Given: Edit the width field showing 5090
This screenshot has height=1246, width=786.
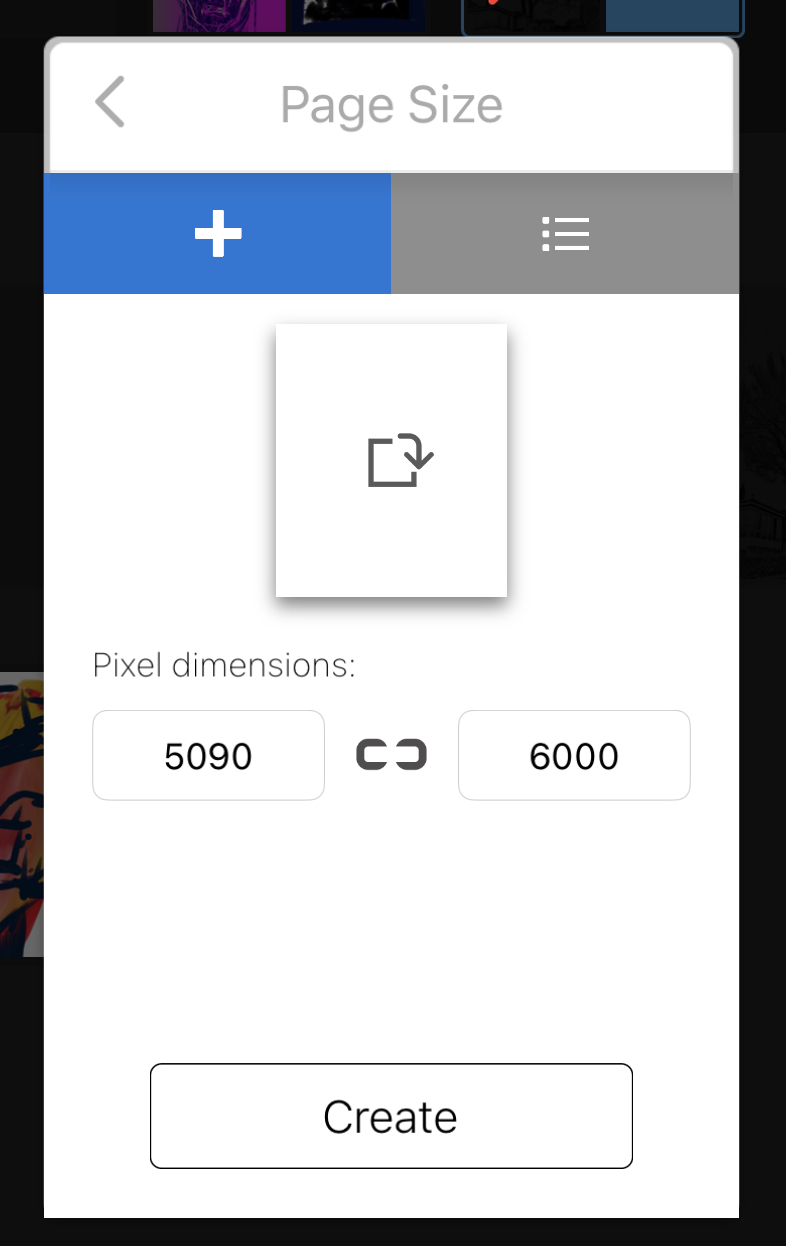Looking at the screenshot, I should tap(208, 756).
